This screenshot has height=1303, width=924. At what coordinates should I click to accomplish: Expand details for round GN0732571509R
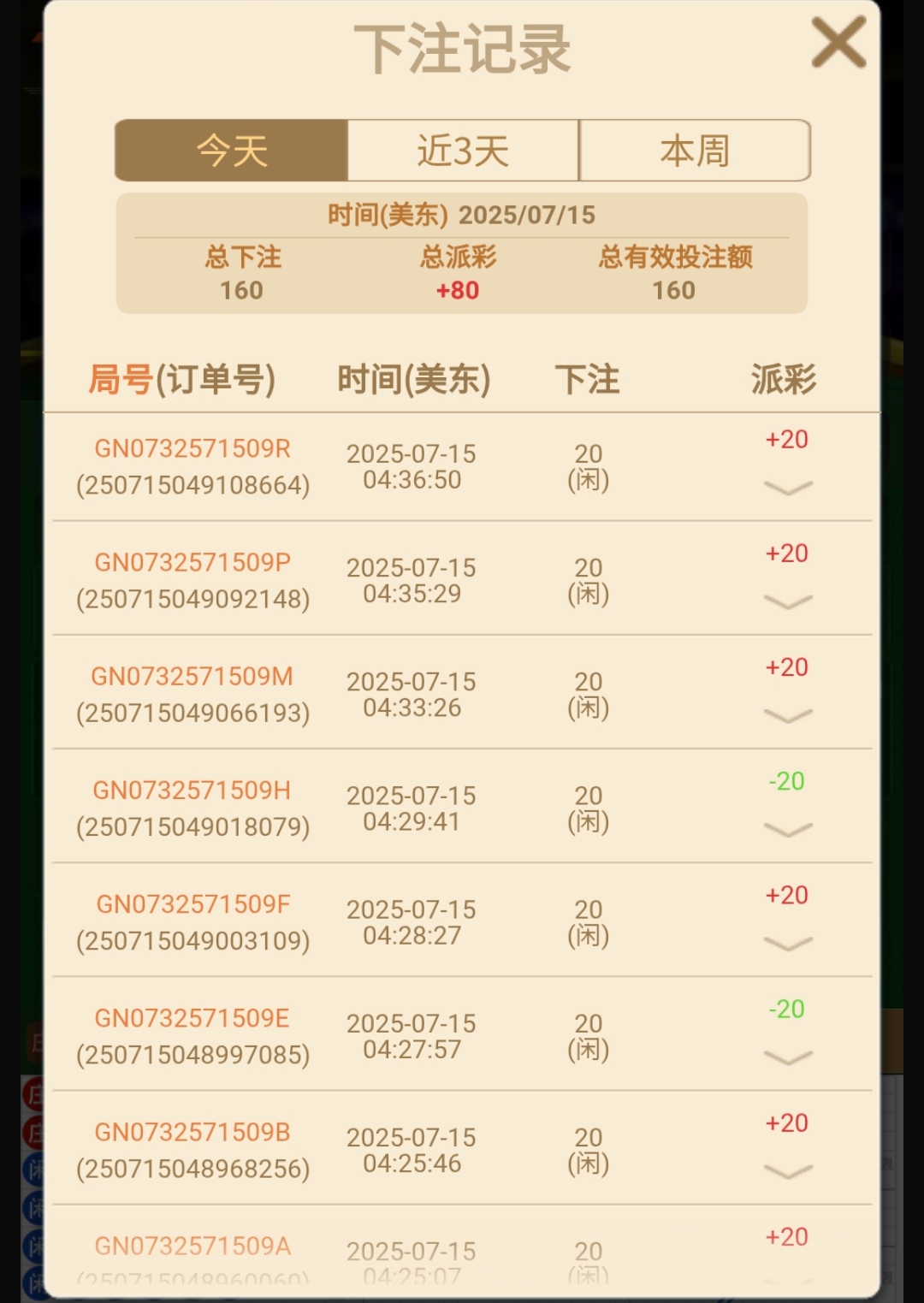coord(787,488)
